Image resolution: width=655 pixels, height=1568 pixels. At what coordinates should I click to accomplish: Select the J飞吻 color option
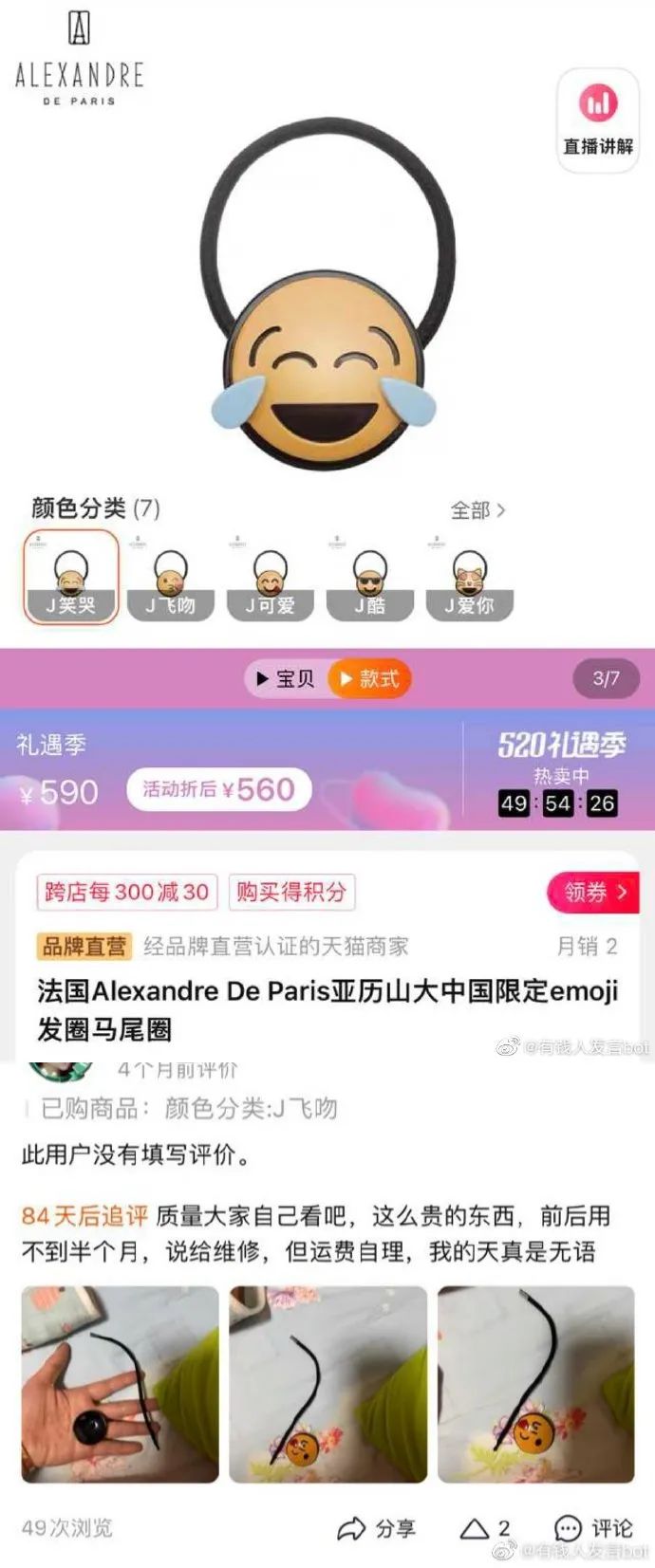pyautogui.click(x=171, y=577)
